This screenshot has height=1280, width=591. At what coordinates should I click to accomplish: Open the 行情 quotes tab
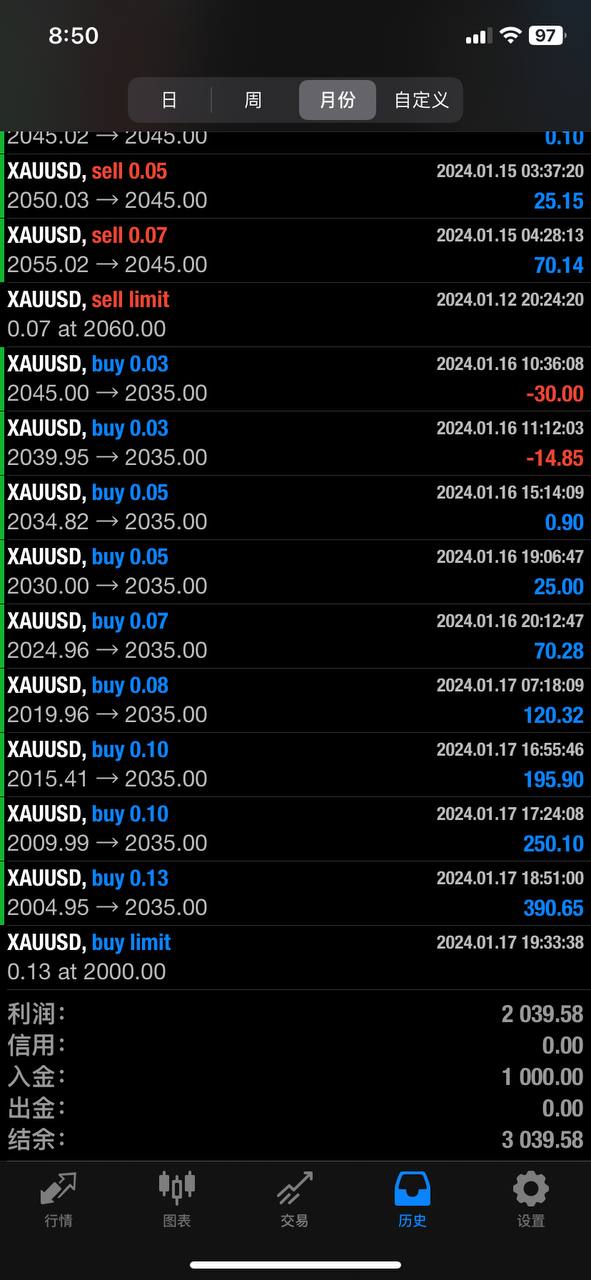click(x=59, y=1199)
